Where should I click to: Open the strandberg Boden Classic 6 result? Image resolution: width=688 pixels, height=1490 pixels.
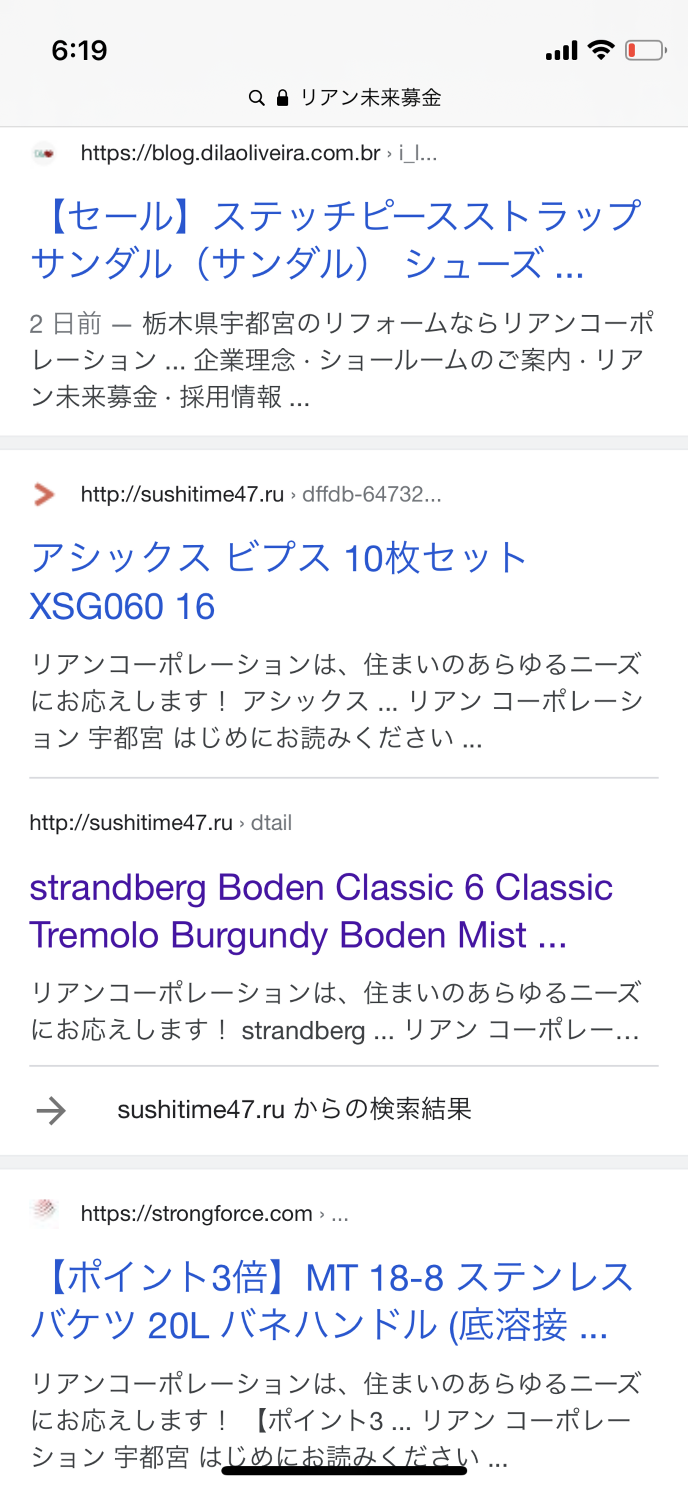click(320, 911)
